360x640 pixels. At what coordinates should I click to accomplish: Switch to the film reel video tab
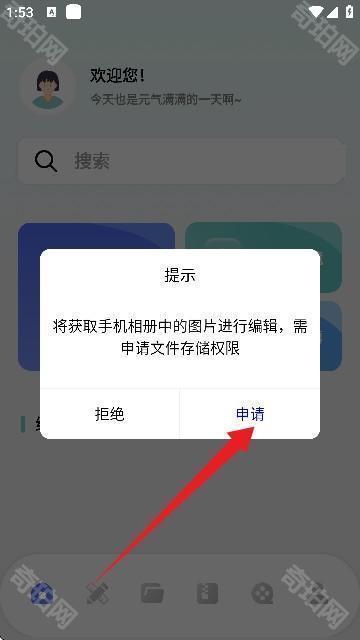262,594
